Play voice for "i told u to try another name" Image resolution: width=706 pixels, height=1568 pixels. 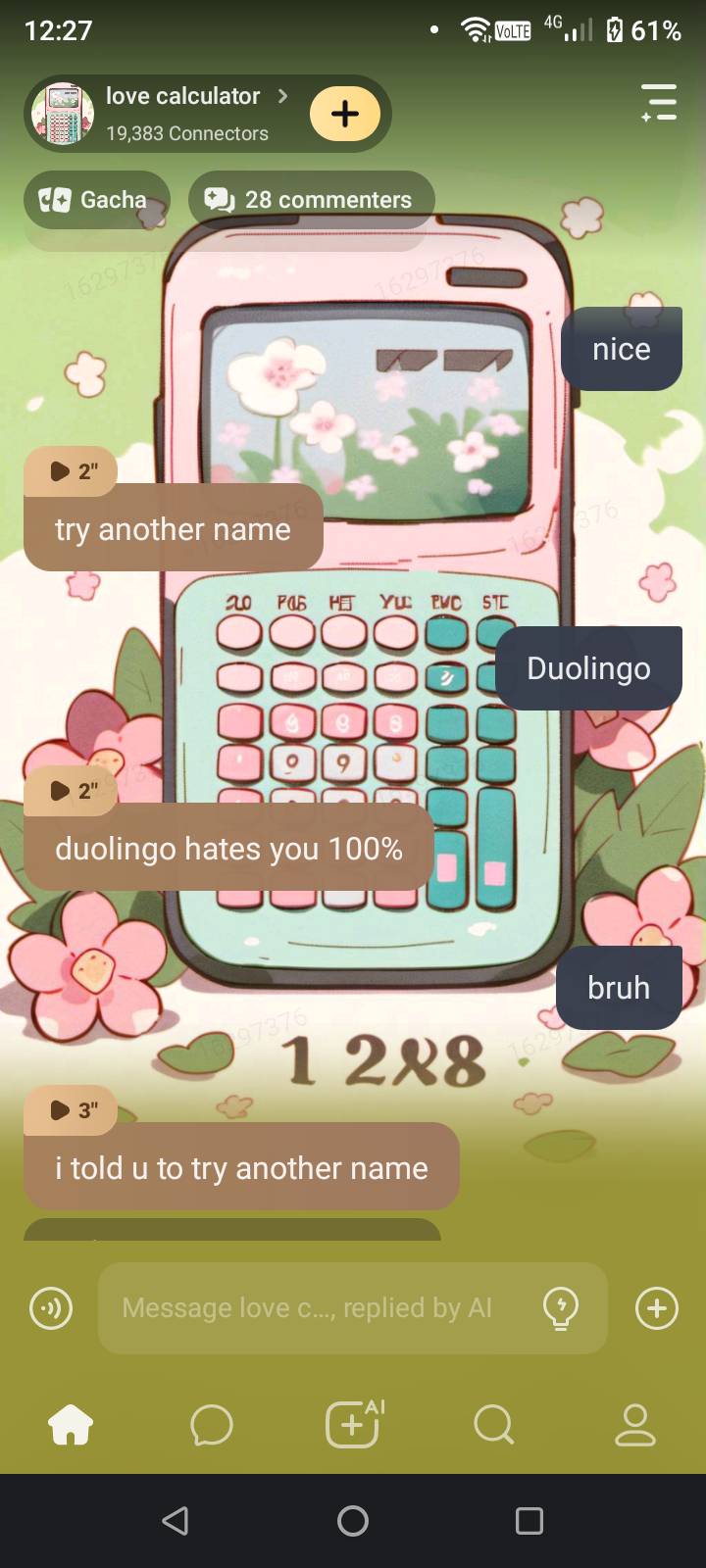coord(72,1110)
